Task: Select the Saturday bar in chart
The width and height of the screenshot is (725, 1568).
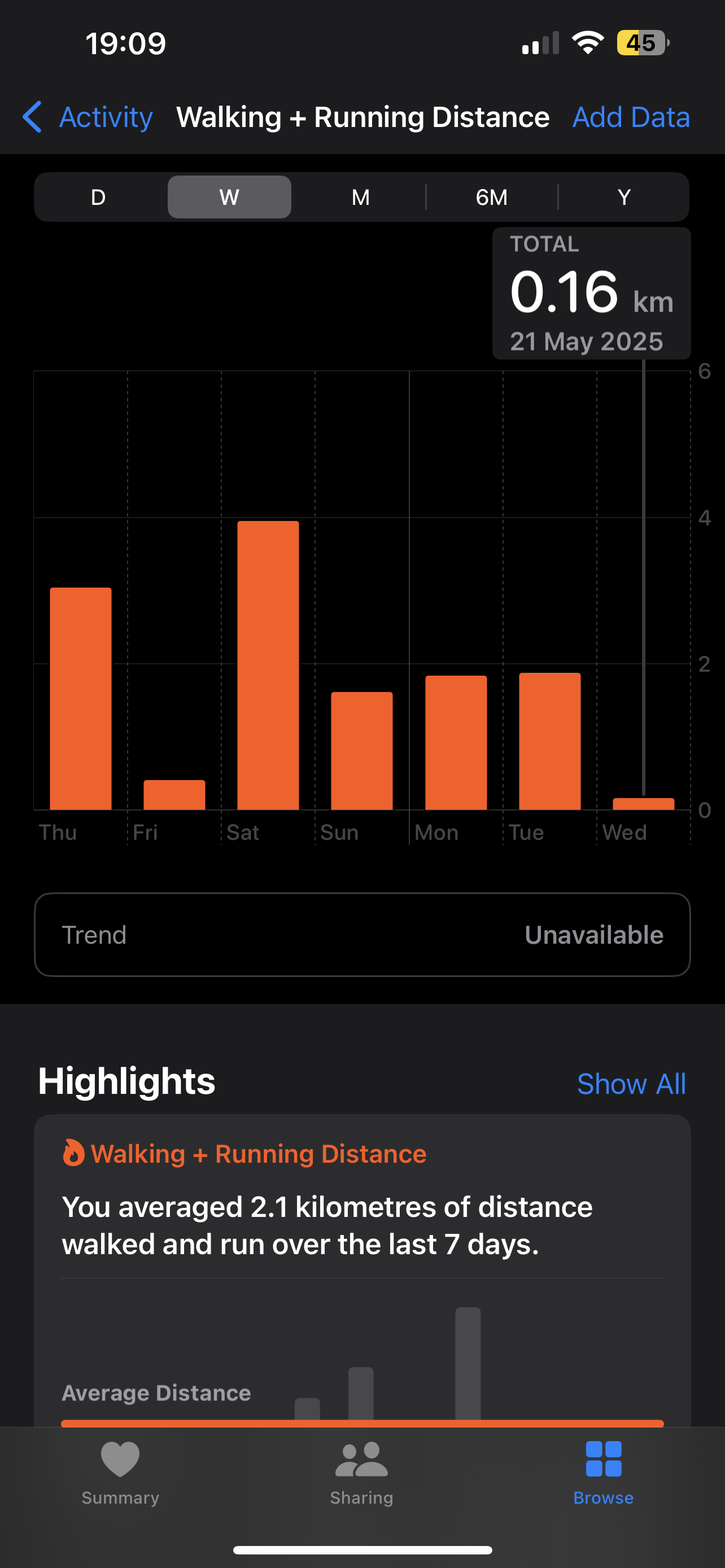Action: point(268,665)
